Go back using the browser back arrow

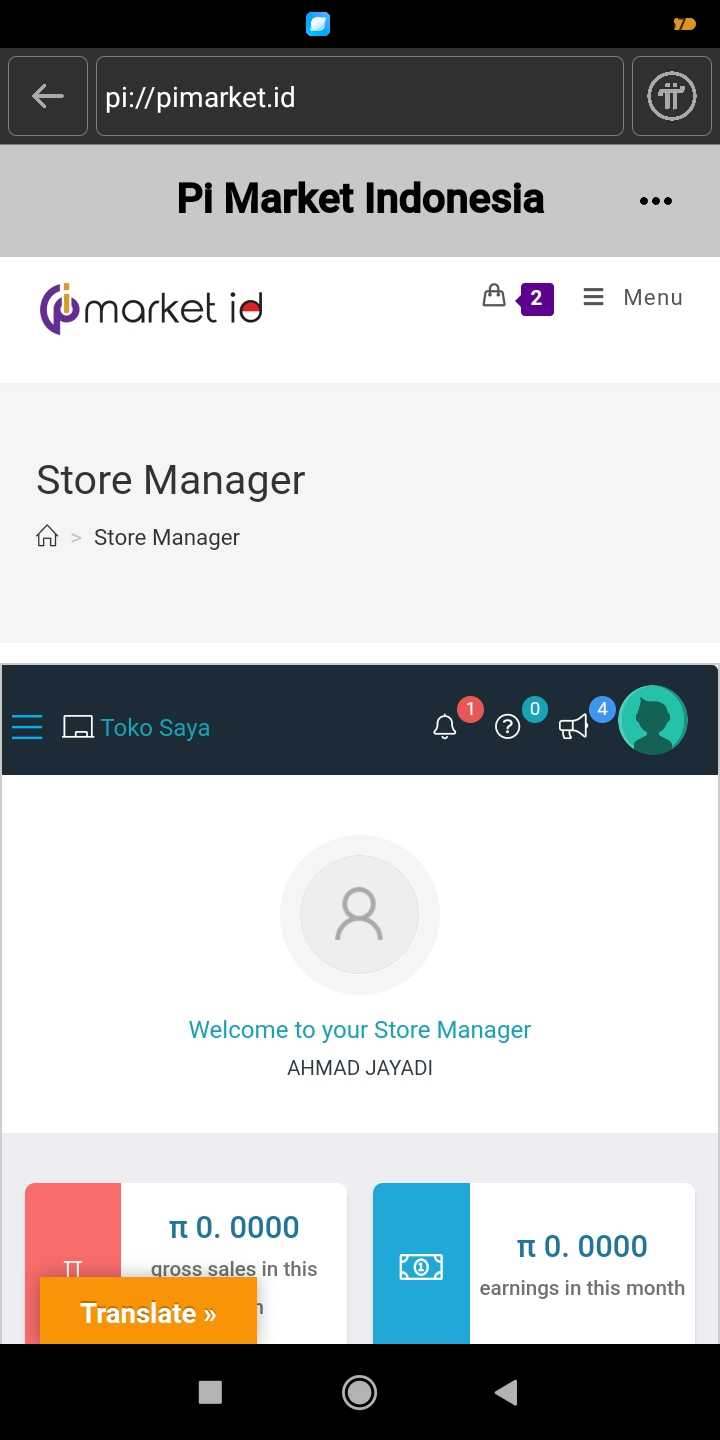click(x=48, y=96)
